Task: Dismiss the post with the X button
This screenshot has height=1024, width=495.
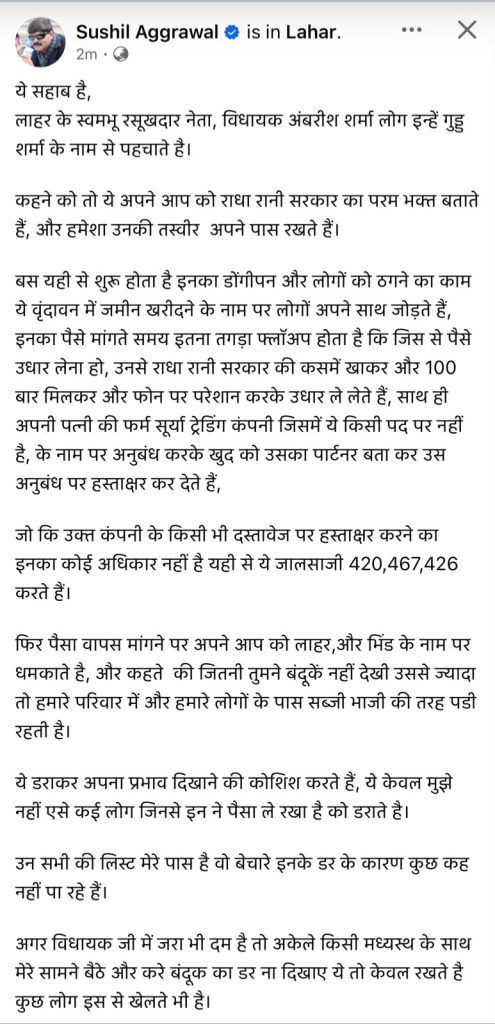Action: (x=467, y=30)
